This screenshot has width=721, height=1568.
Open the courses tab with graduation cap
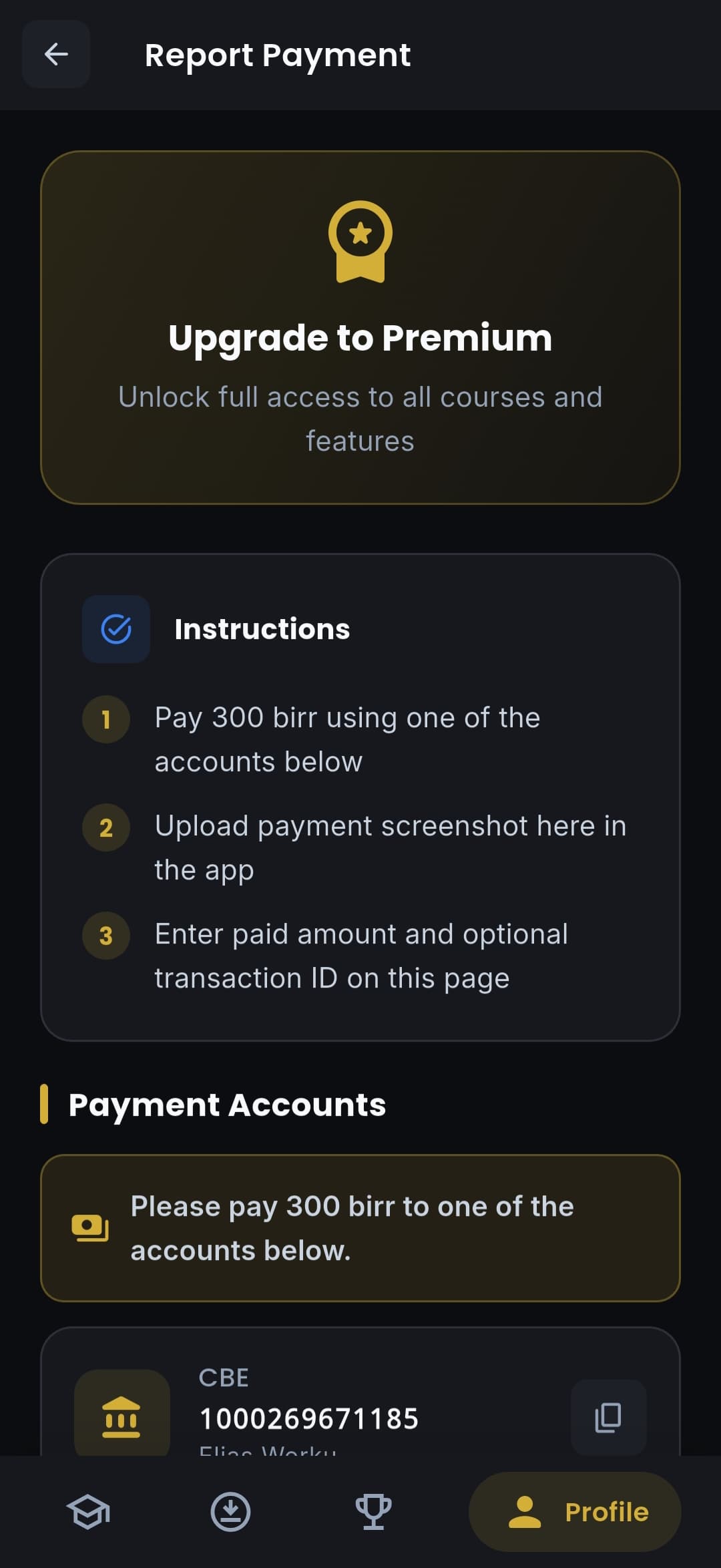(x=88, y=1512)
